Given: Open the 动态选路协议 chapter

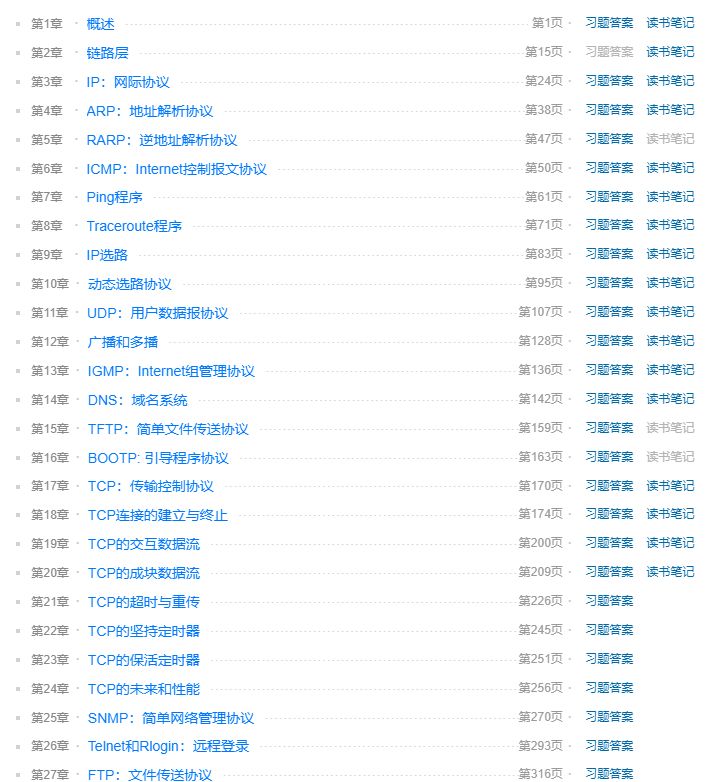Looking at the screenshot, I should point(129,284).
